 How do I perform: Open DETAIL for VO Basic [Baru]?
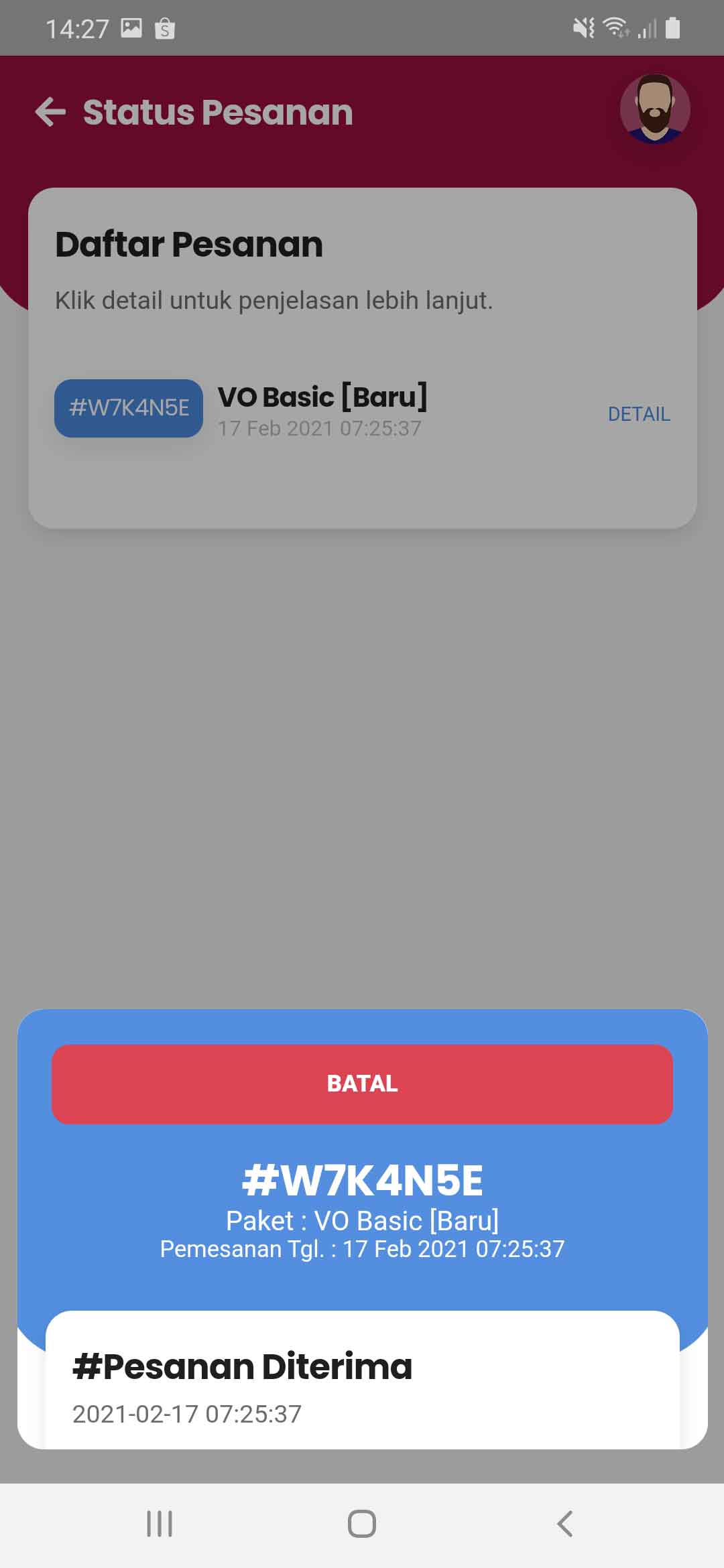638,414
